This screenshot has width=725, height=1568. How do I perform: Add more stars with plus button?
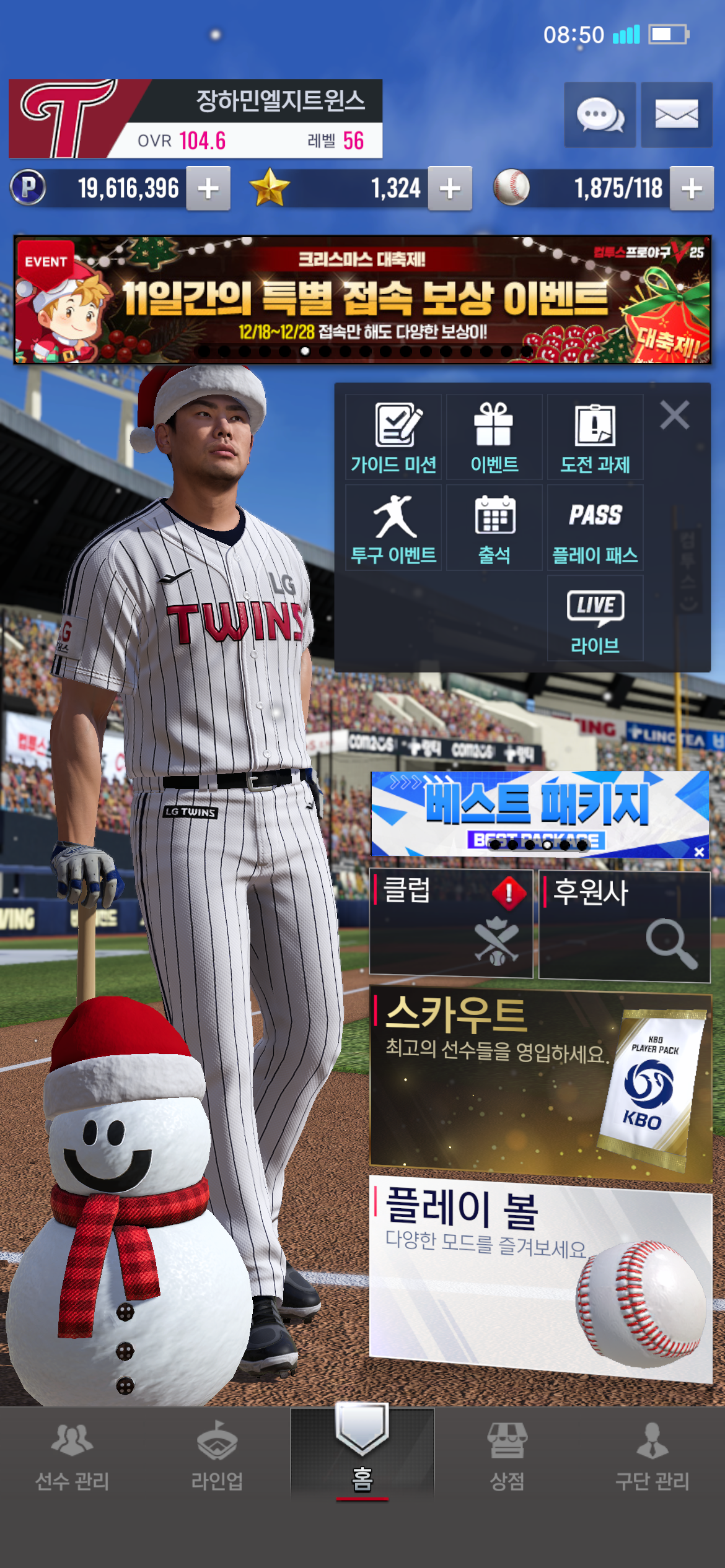coord(450,188)
